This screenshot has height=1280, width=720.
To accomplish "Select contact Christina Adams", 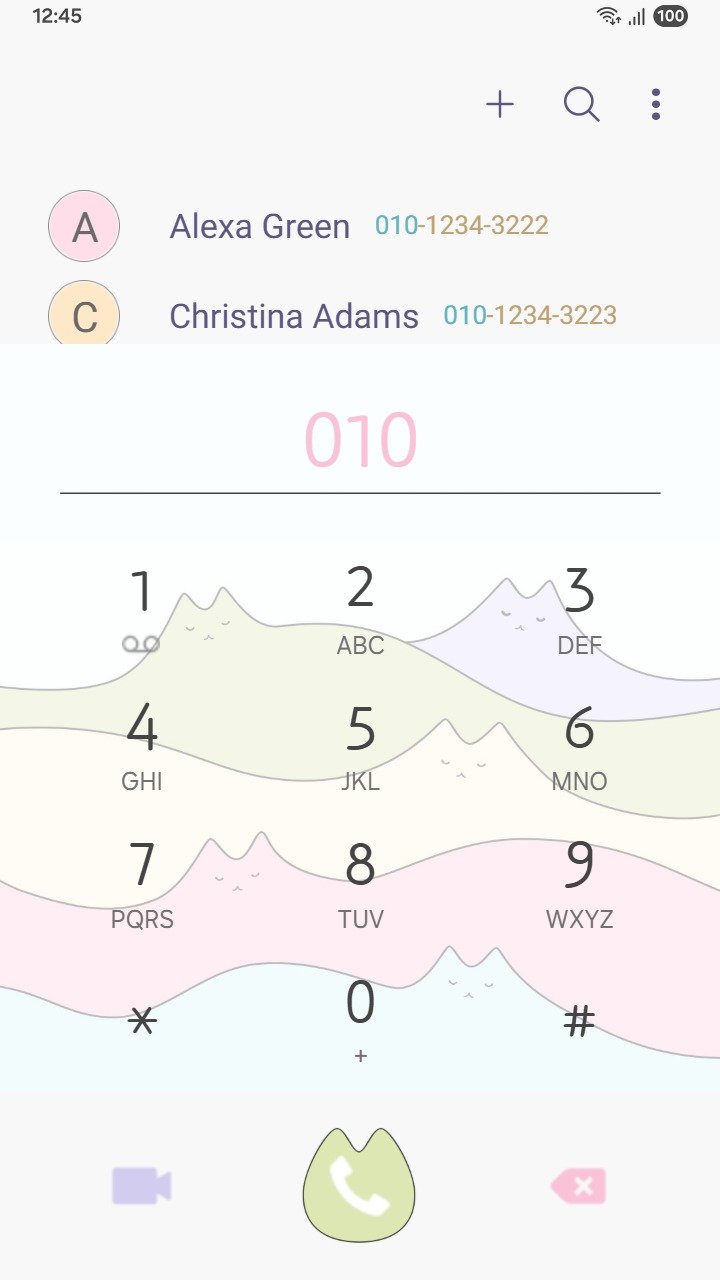I will [x=294, y=316].
